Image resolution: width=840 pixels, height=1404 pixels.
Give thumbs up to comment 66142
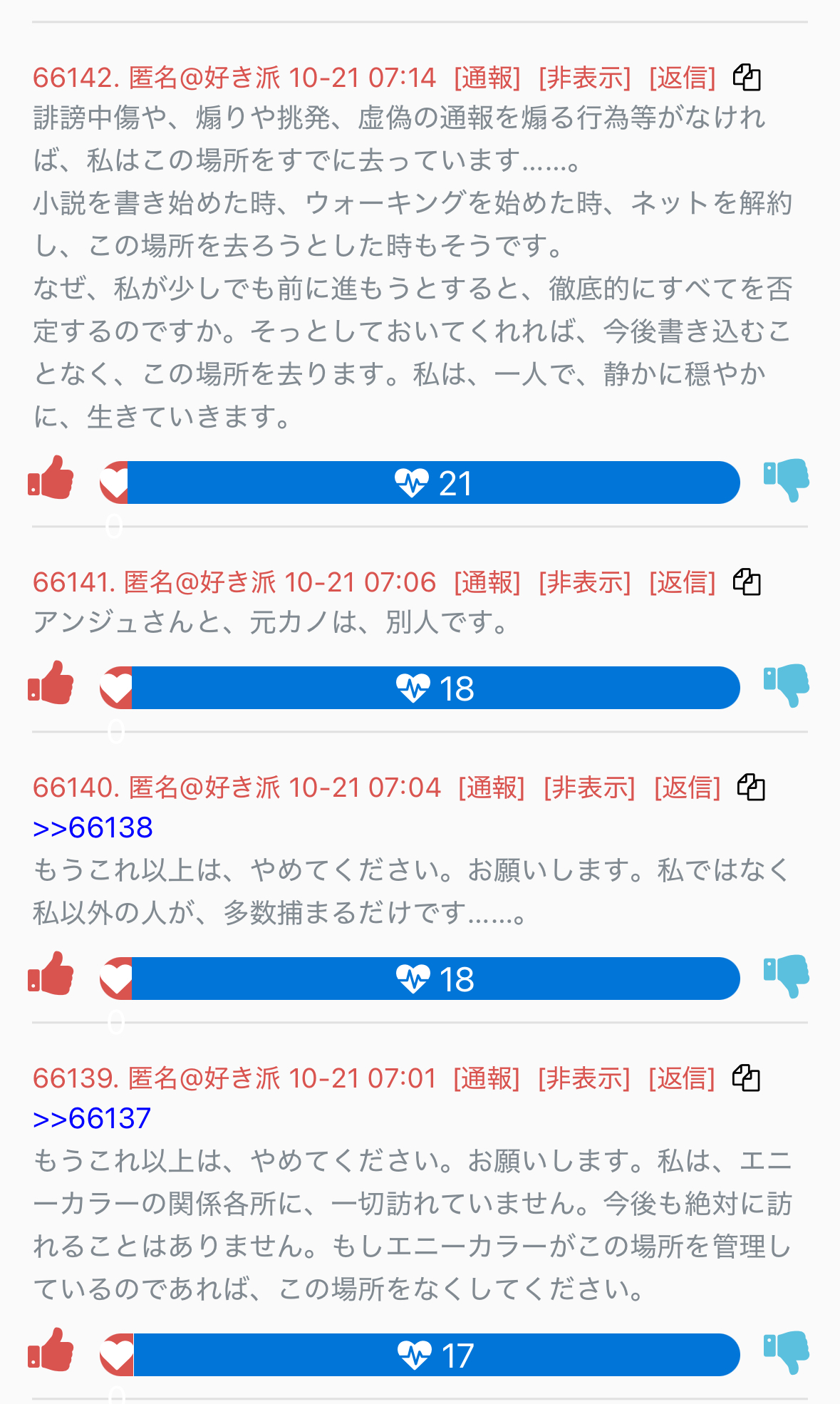pos(51,478)
